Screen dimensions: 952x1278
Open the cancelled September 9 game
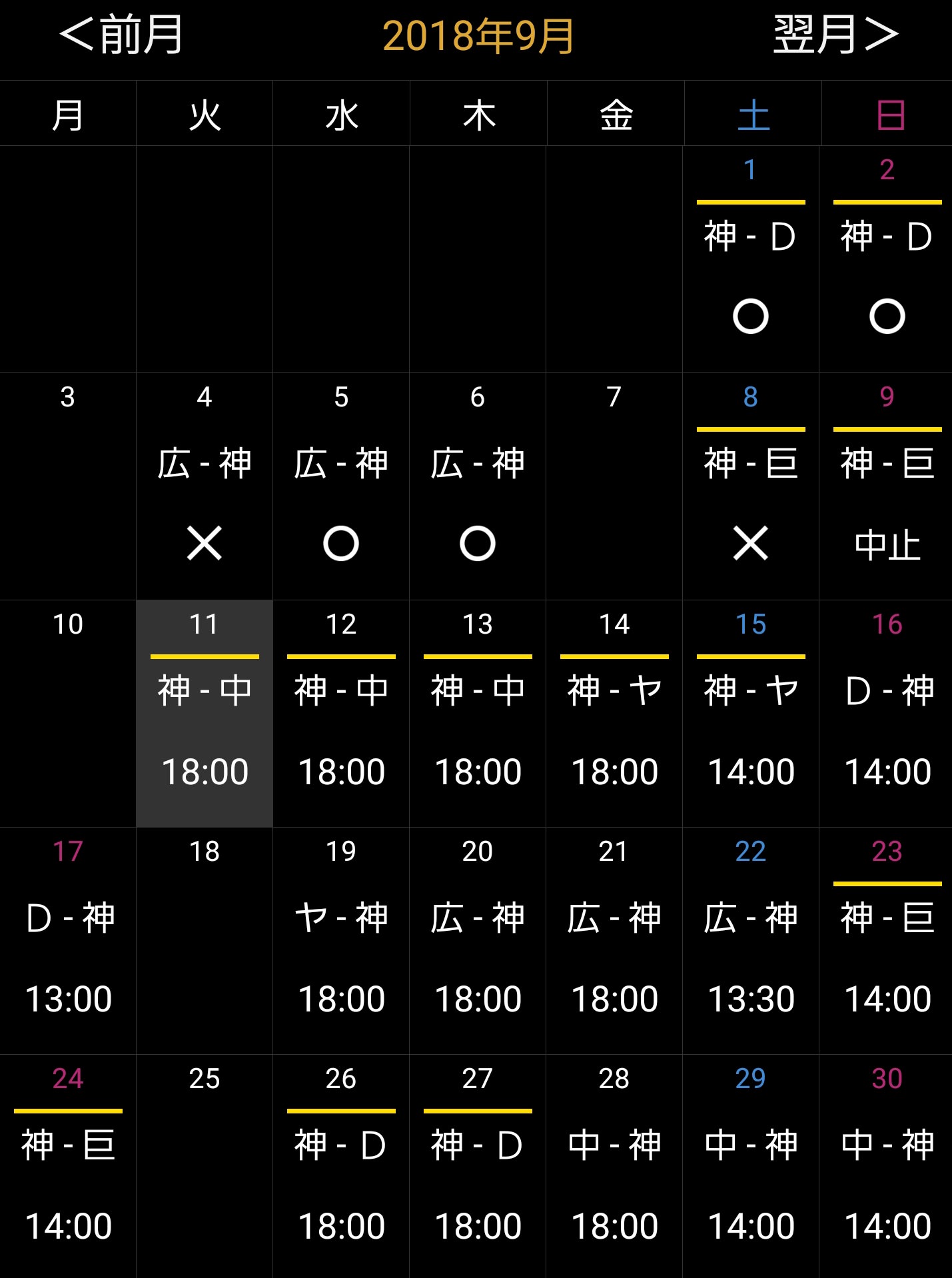tap(887, 487)
